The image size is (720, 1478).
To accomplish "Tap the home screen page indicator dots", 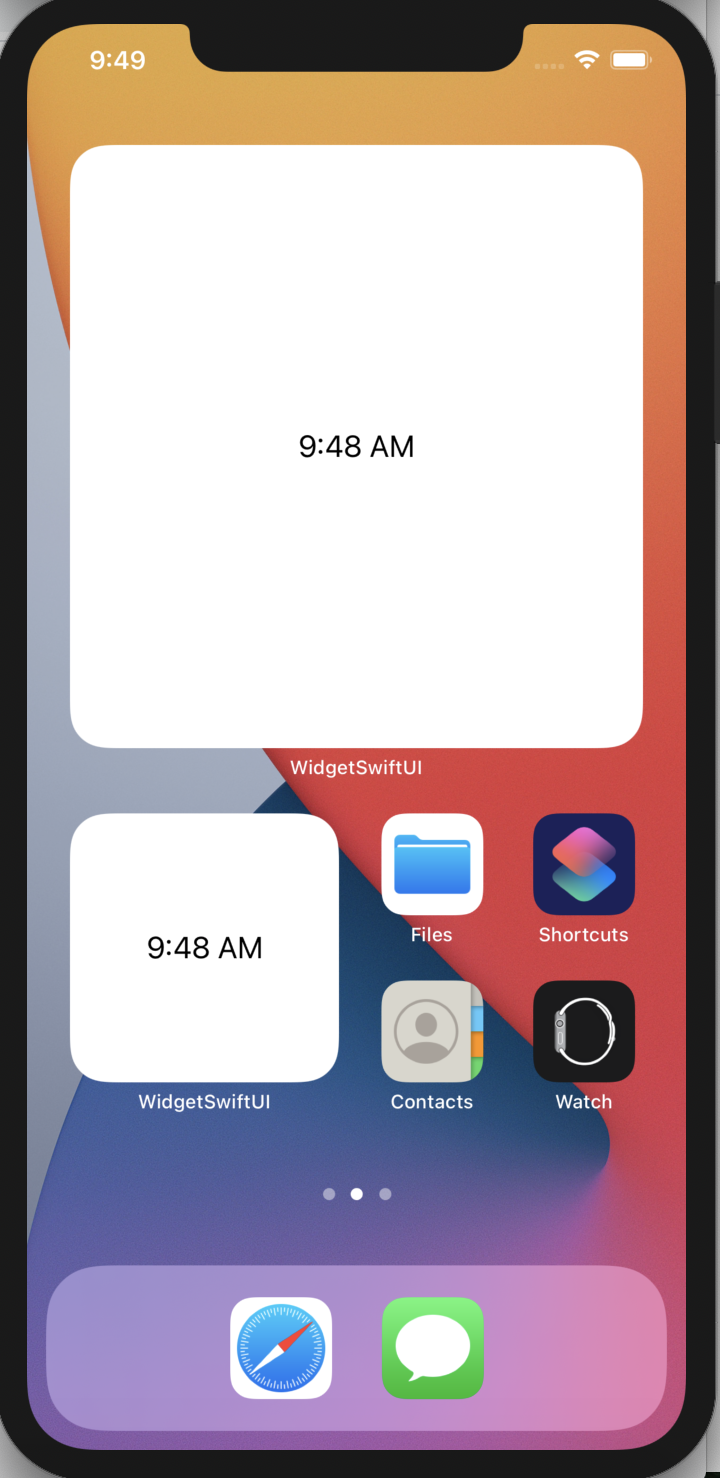I will coord(357,1194).
